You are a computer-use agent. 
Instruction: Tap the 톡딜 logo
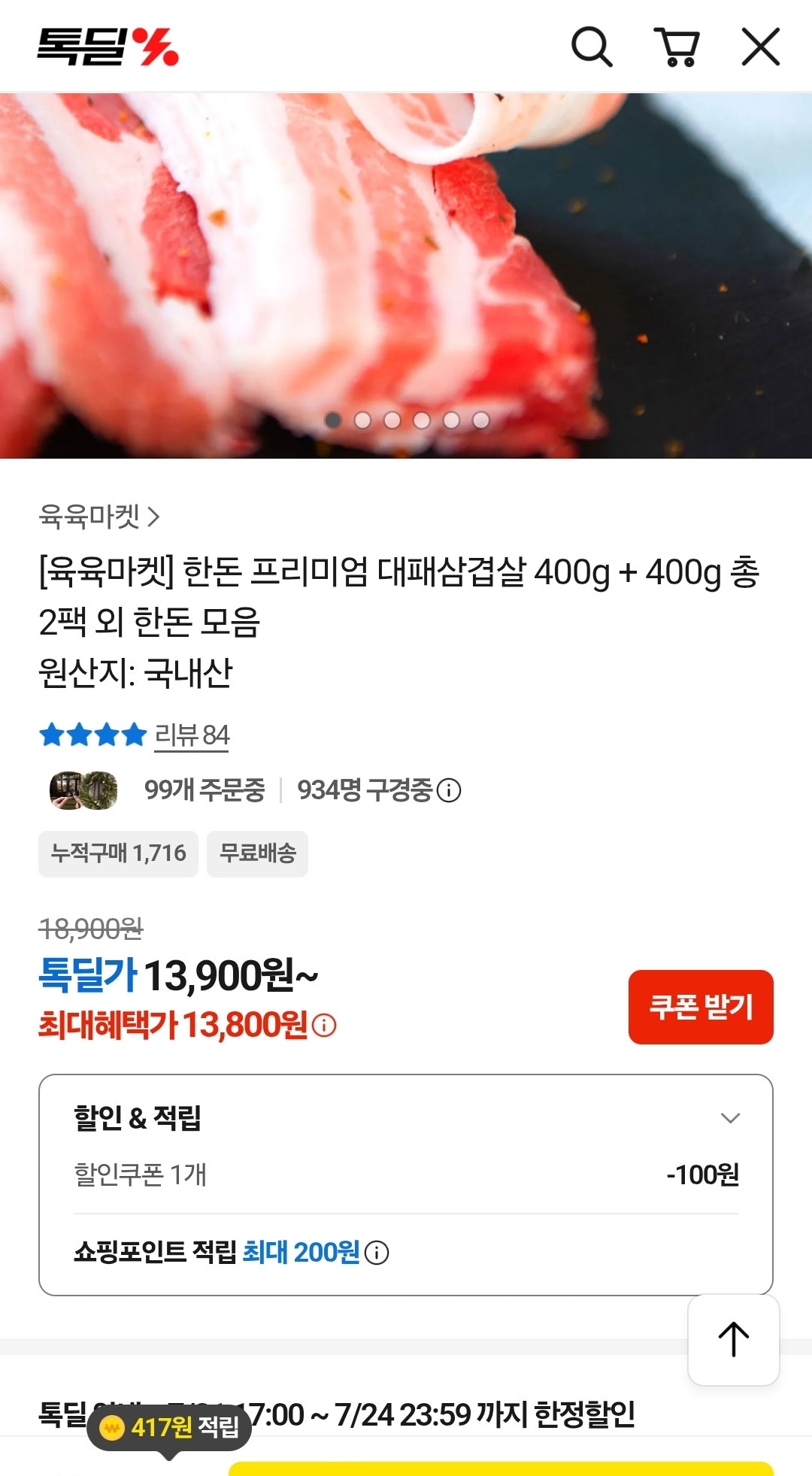click(108, 47)
